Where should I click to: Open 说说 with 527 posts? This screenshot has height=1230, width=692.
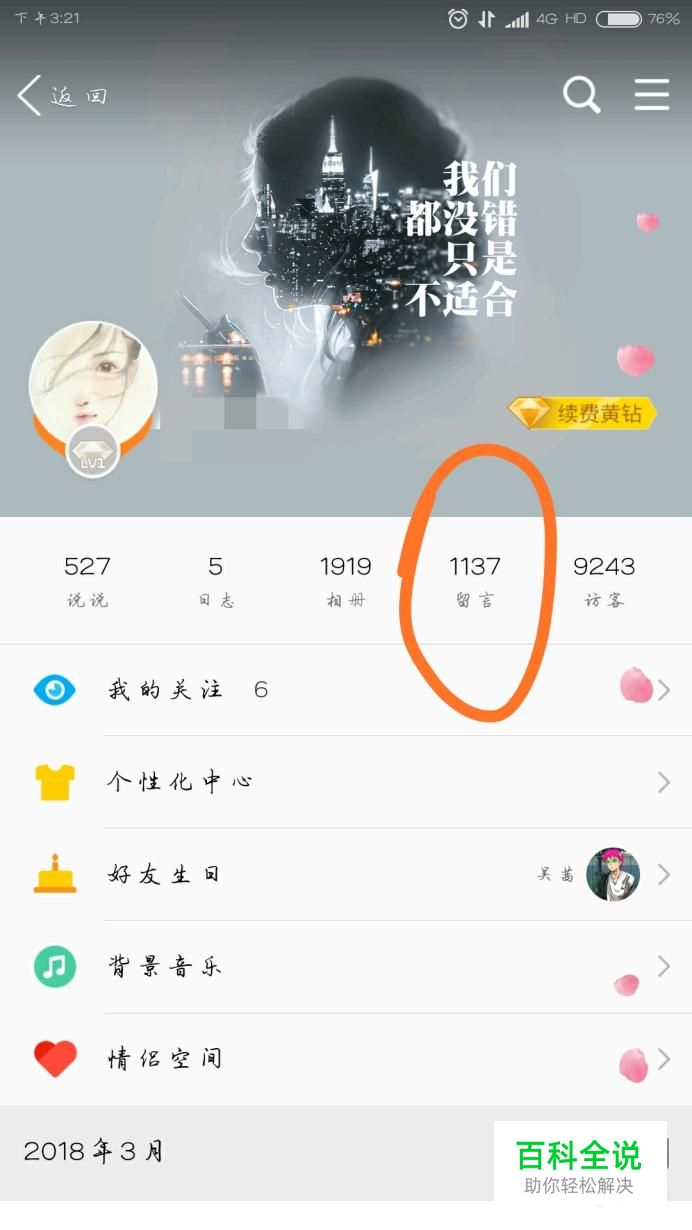(x=87, y=581)
